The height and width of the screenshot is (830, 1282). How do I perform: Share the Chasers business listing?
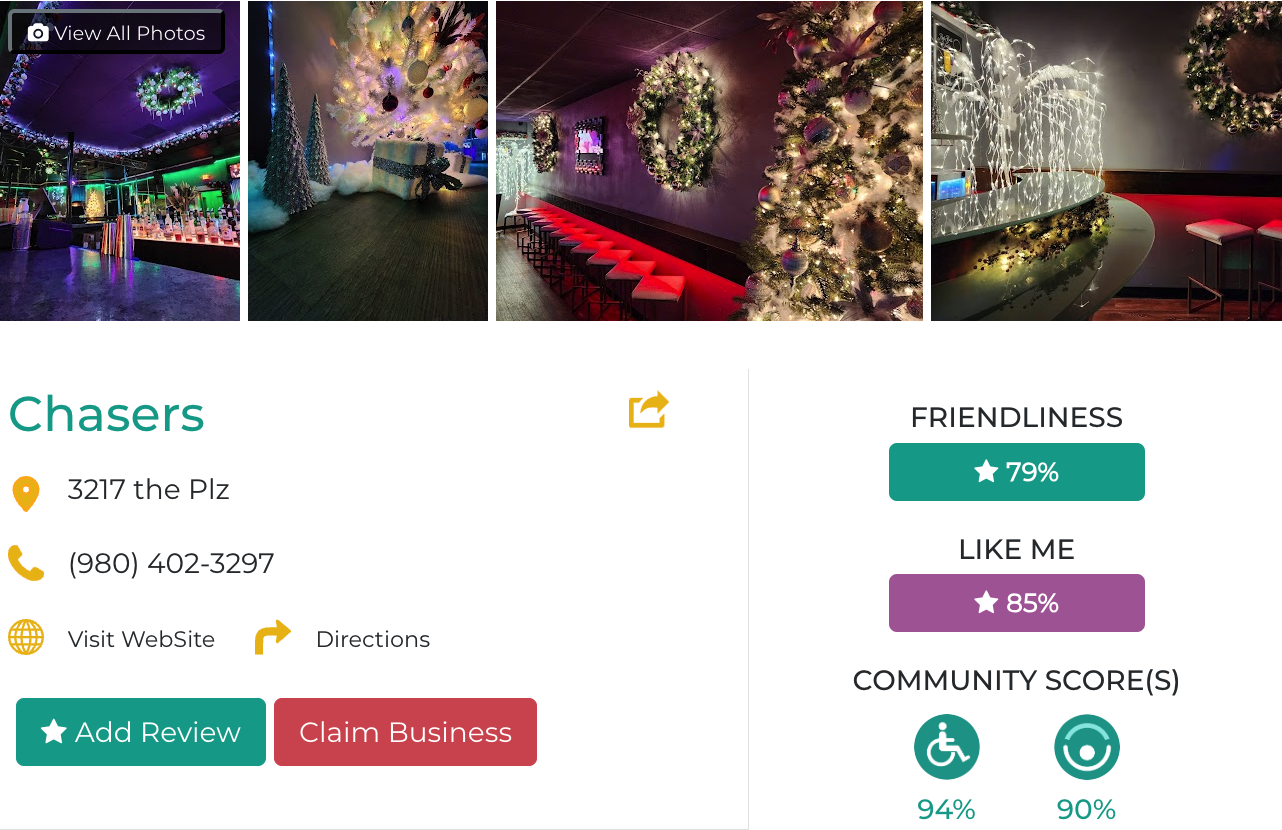648,410
